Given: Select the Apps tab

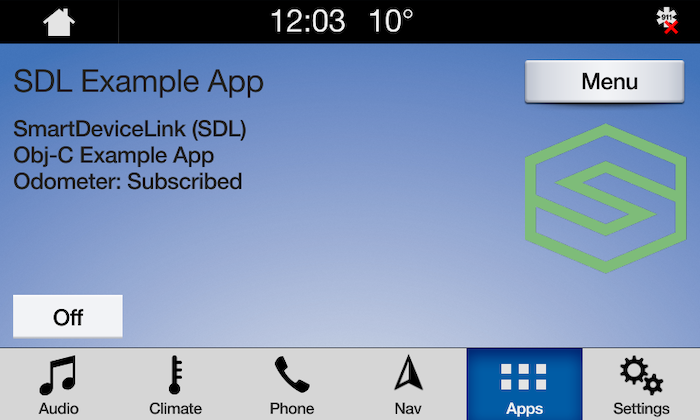Looking at the screenshot, I should (x=524, y=385).
